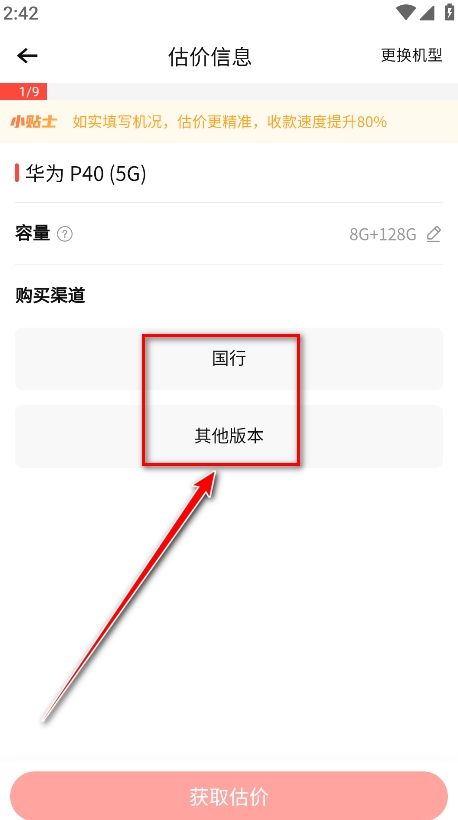
Task: Select 国行 as purchase channel
Action: (x=229, y=359)
